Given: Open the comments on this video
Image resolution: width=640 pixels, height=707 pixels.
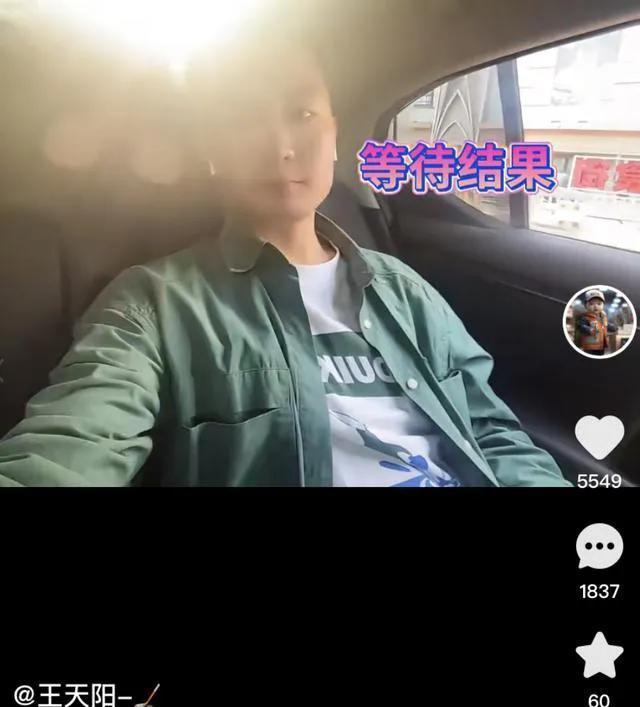Looking at the screenshot, I should (x=599, y=547).
